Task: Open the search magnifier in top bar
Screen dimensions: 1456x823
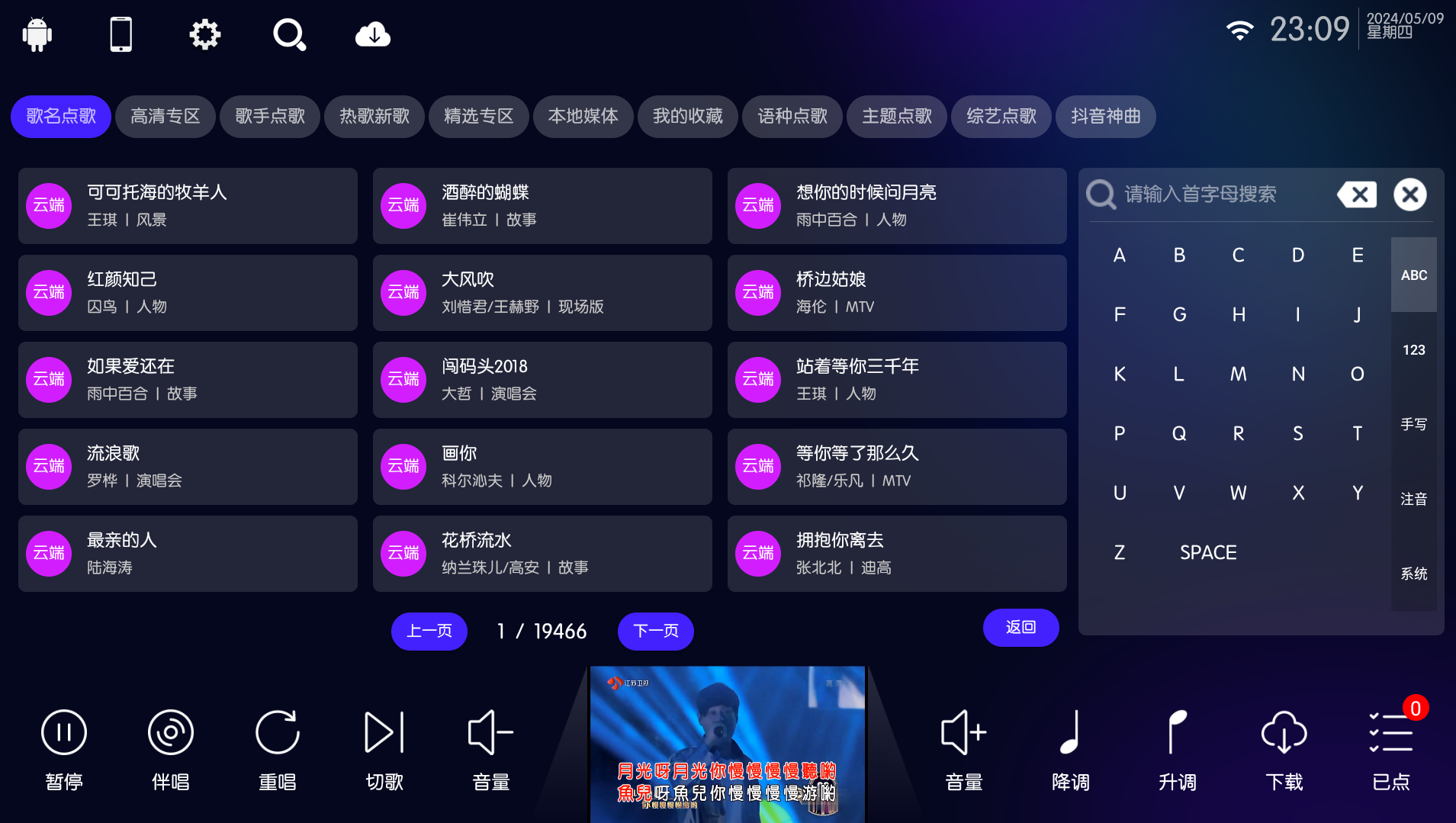Action: coord(289,34)
